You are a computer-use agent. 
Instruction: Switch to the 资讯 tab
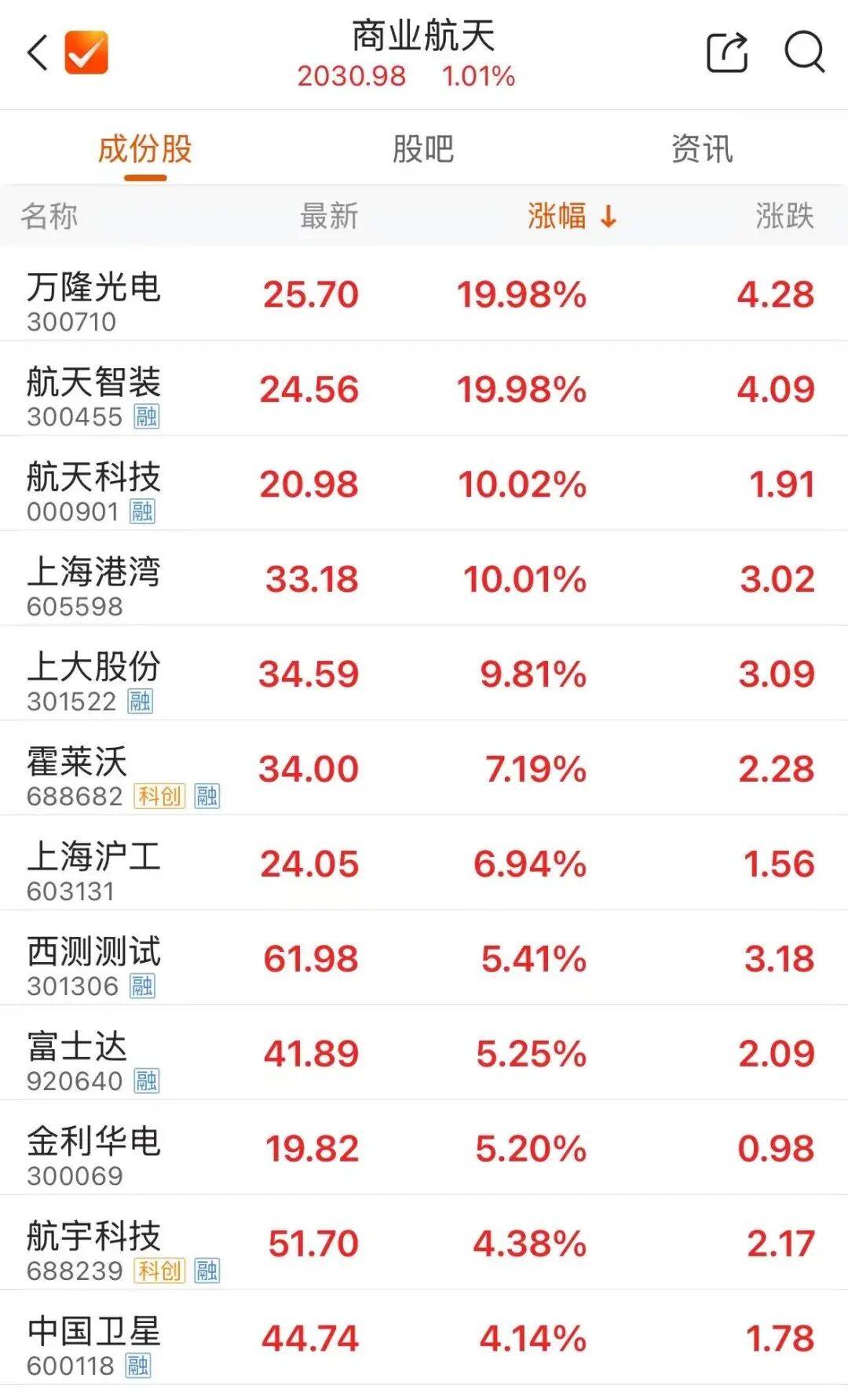(702, 149)
